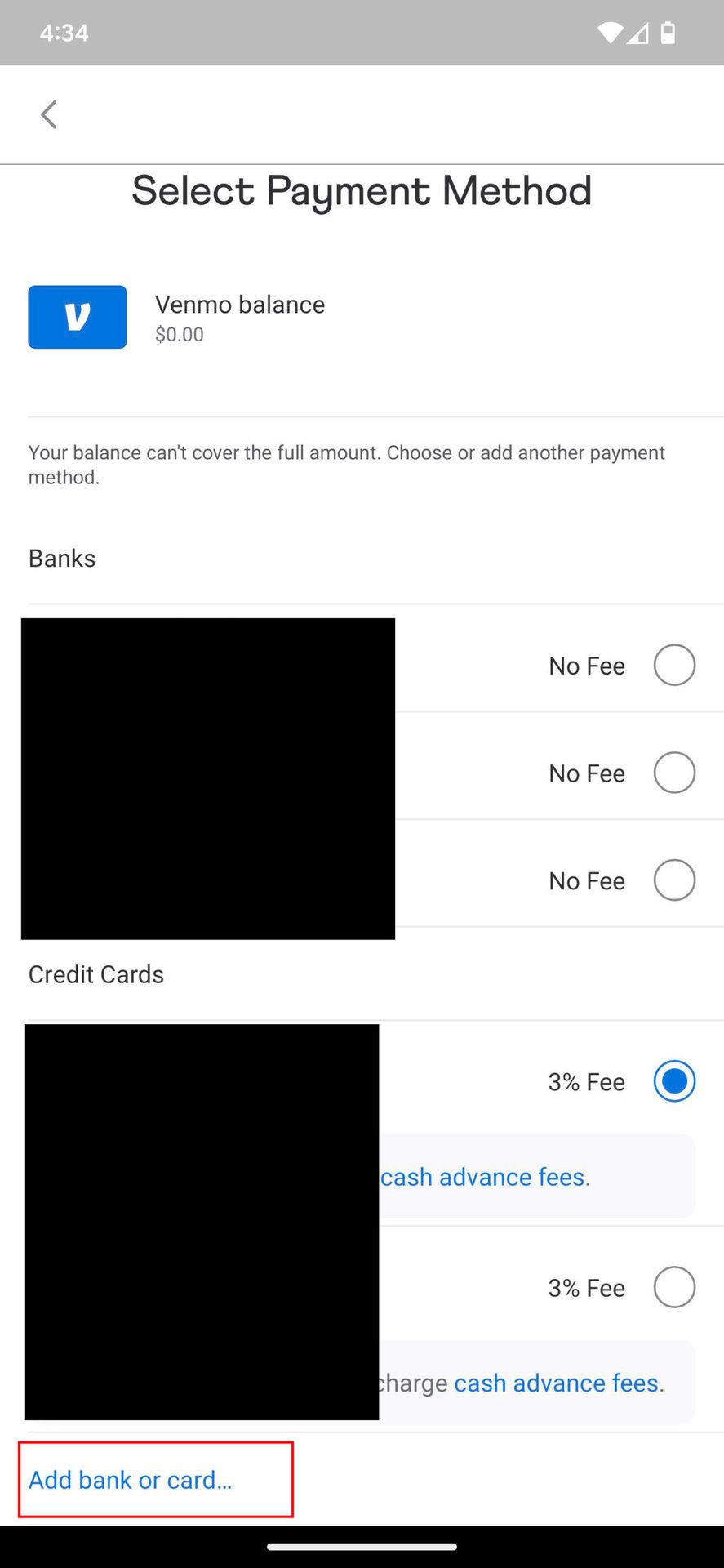Select the selected 3% Fee credit card
Screen dimensions: 724x1568
(x=674, y=1081)
